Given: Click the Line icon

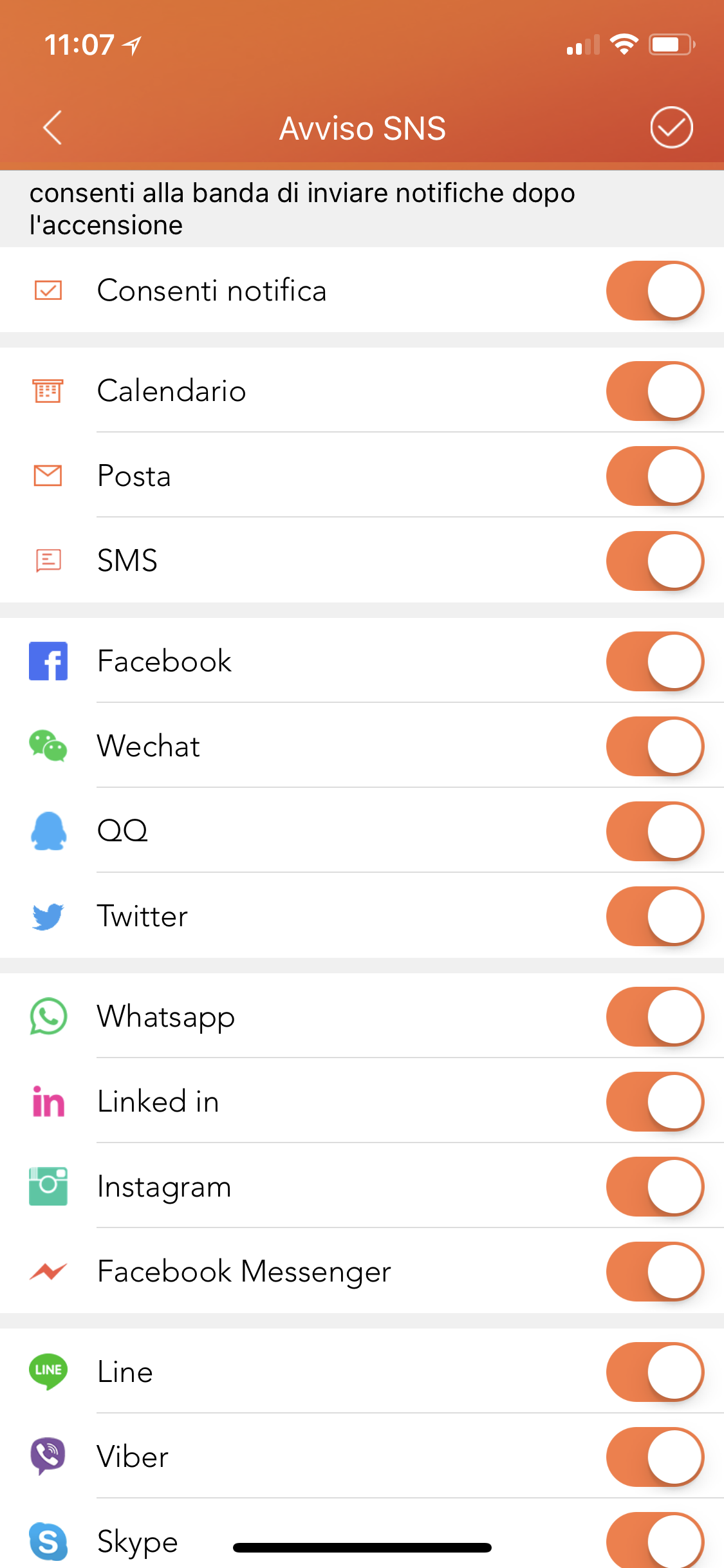Looking at the screenshot, I should pos(48,1372).
